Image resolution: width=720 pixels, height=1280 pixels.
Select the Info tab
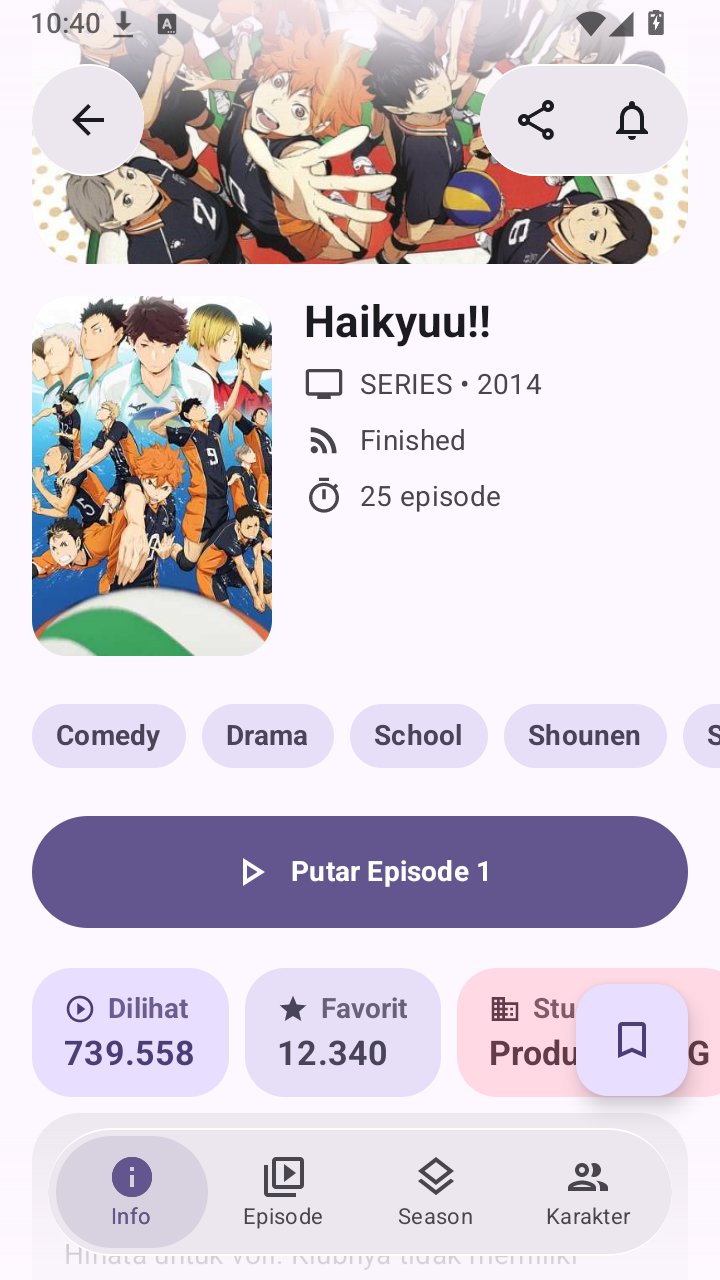point(131,1192)
